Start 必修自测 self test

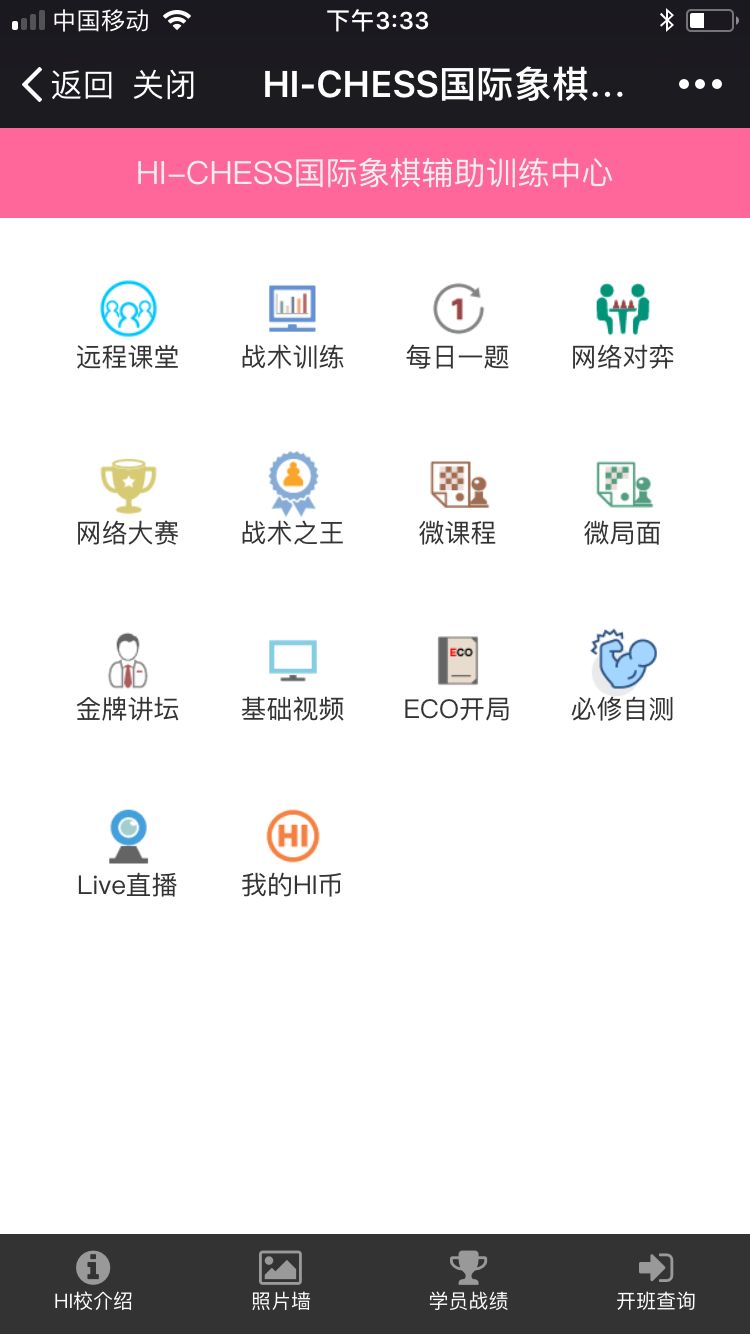pyautogui.click(x=623, y=677)
